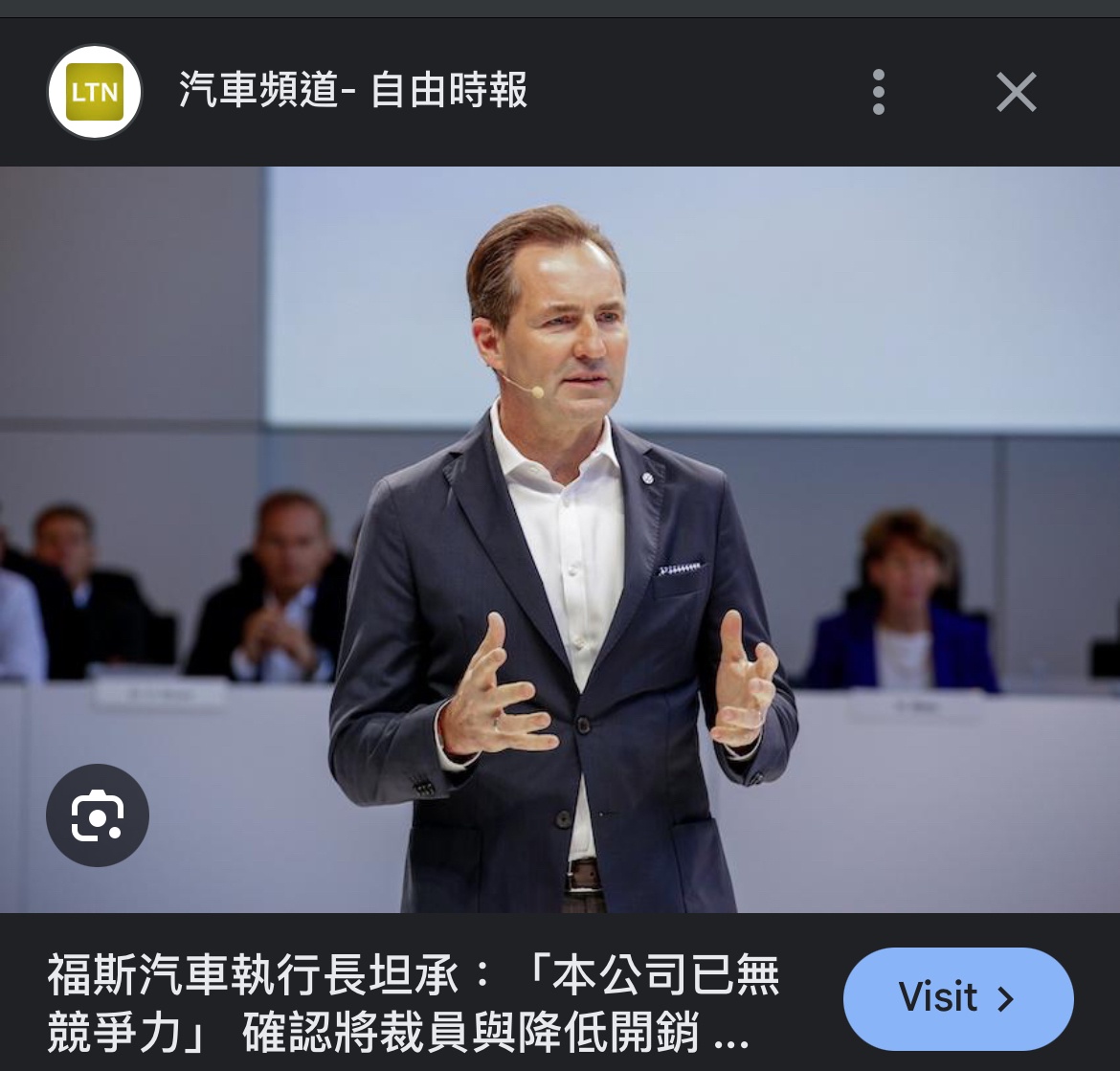The width and height of the screenshot is (1120, 1071).
Task: Search this image with Google Lens
Action: click(x=98, y=814)
